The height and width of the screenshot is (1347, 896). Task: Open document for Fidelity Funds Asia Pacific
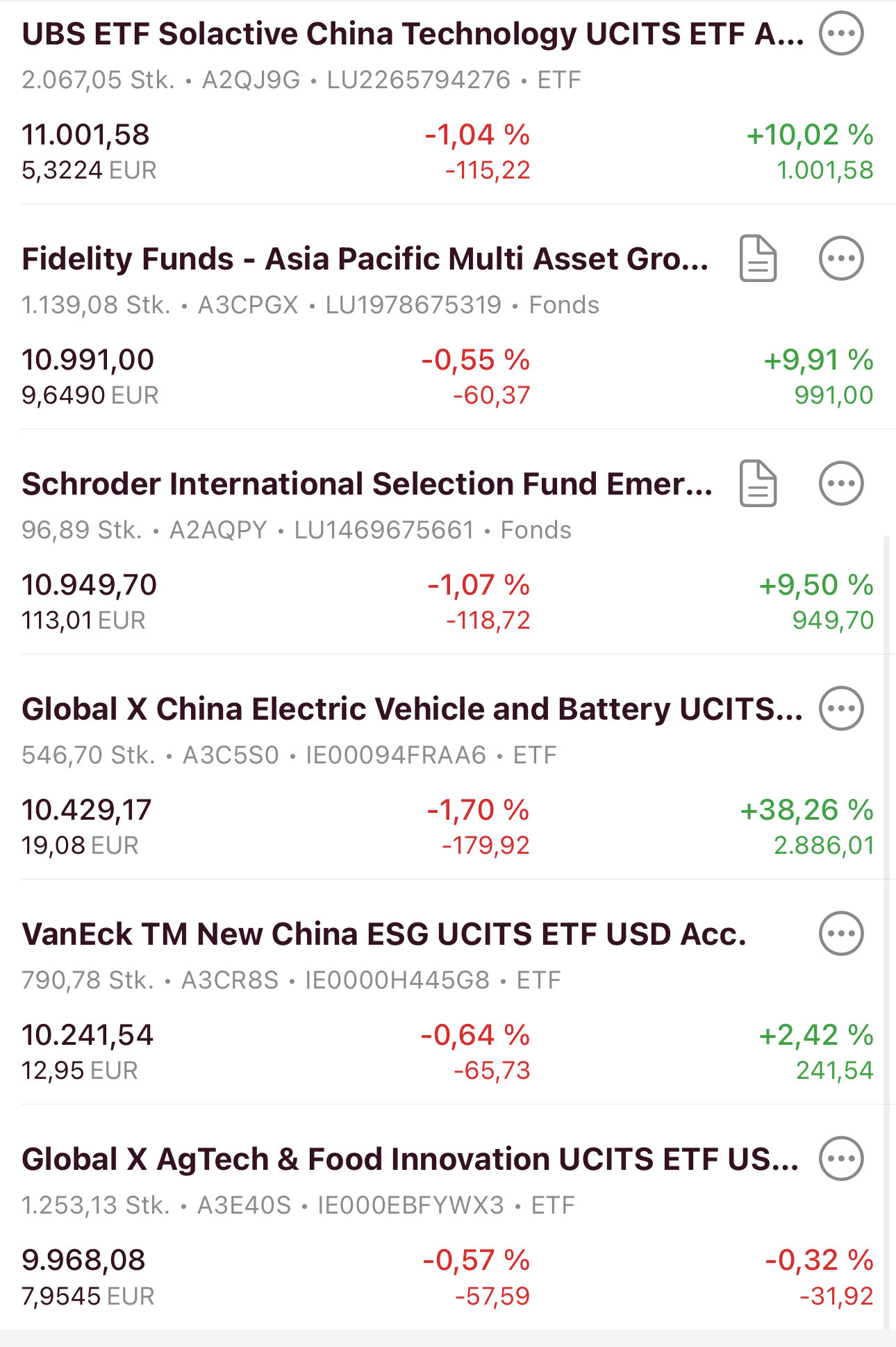(758, 258)
